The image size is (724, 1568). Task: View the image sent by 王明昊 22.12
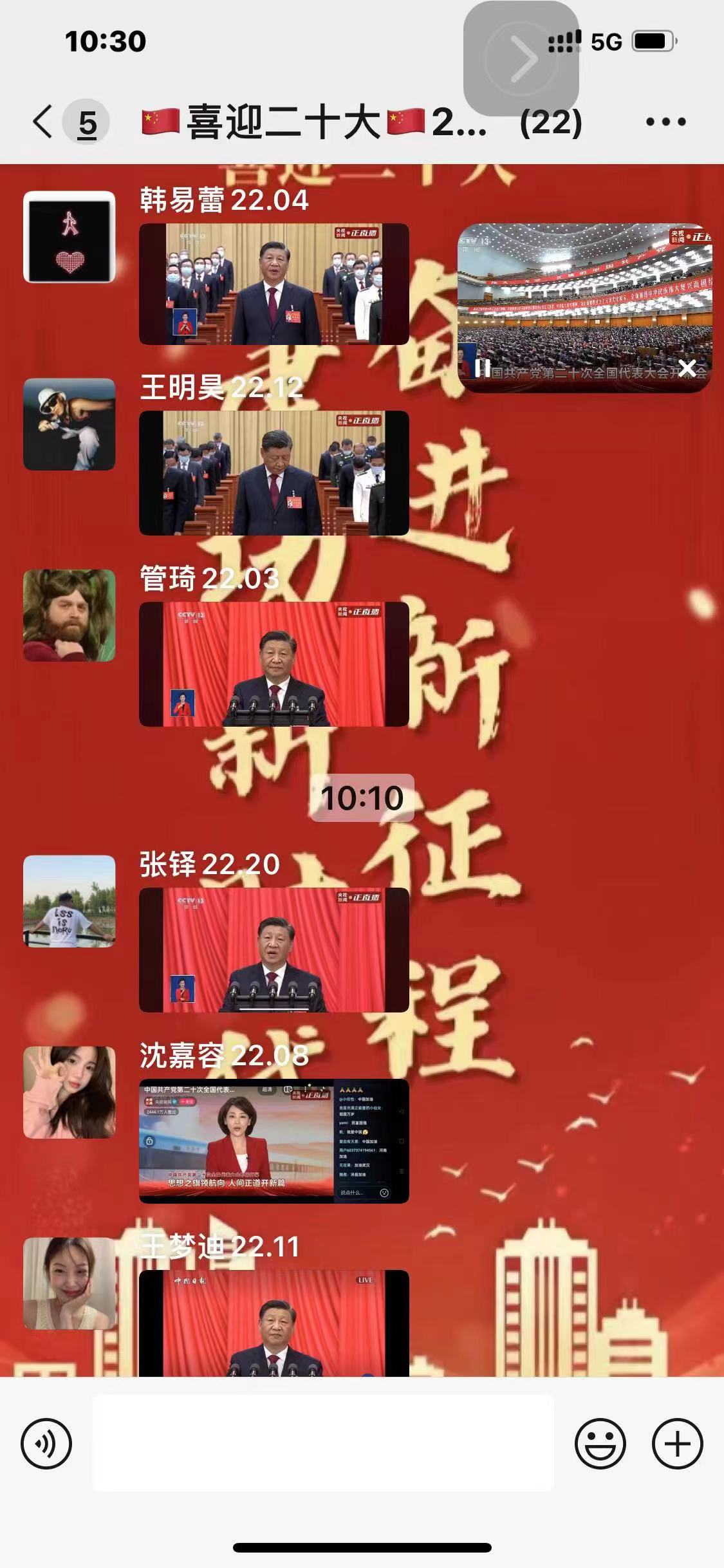click(x=274, y=473)
